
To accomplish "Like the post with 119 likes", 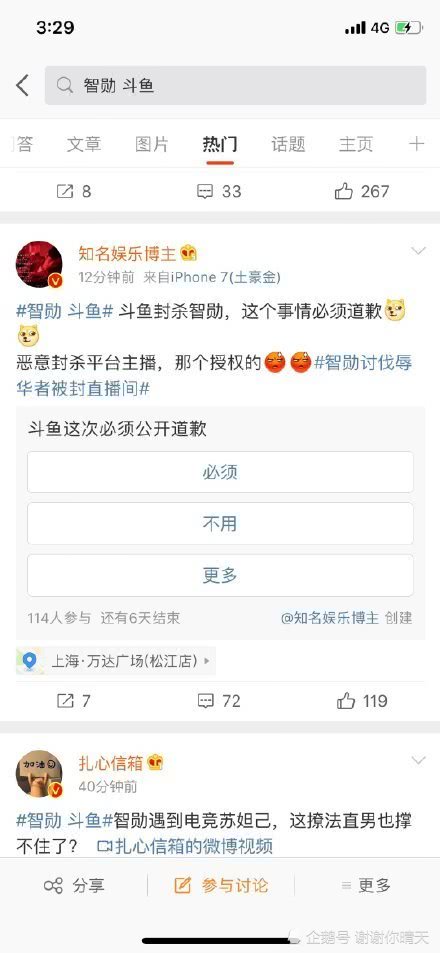I will click(362, 701).
